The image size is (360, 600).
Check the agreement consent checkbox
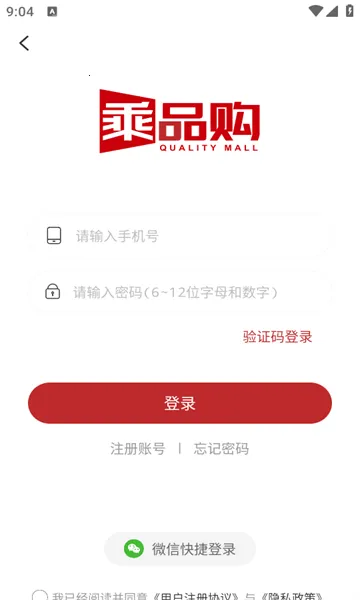click(x=40, y=595)
